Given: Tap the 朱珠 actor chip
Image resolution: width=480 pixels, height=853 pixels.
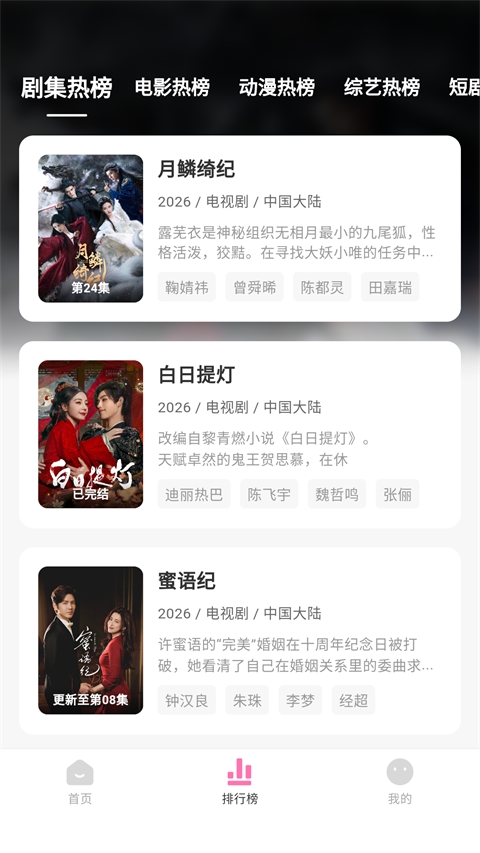Looking at the screenshot, I should coord(247,700).
